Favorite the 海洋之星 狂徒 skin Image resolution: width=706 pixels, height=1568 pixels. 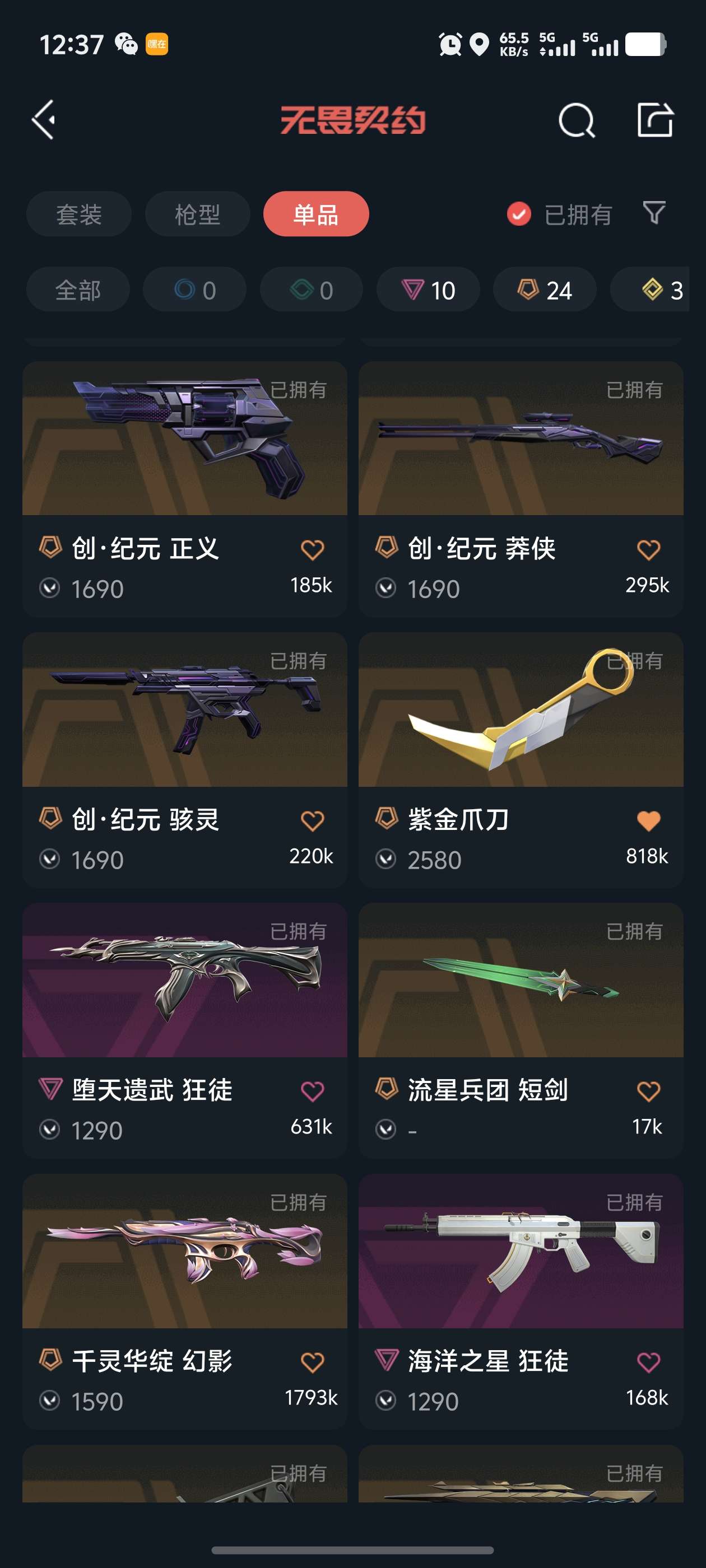648,1362
